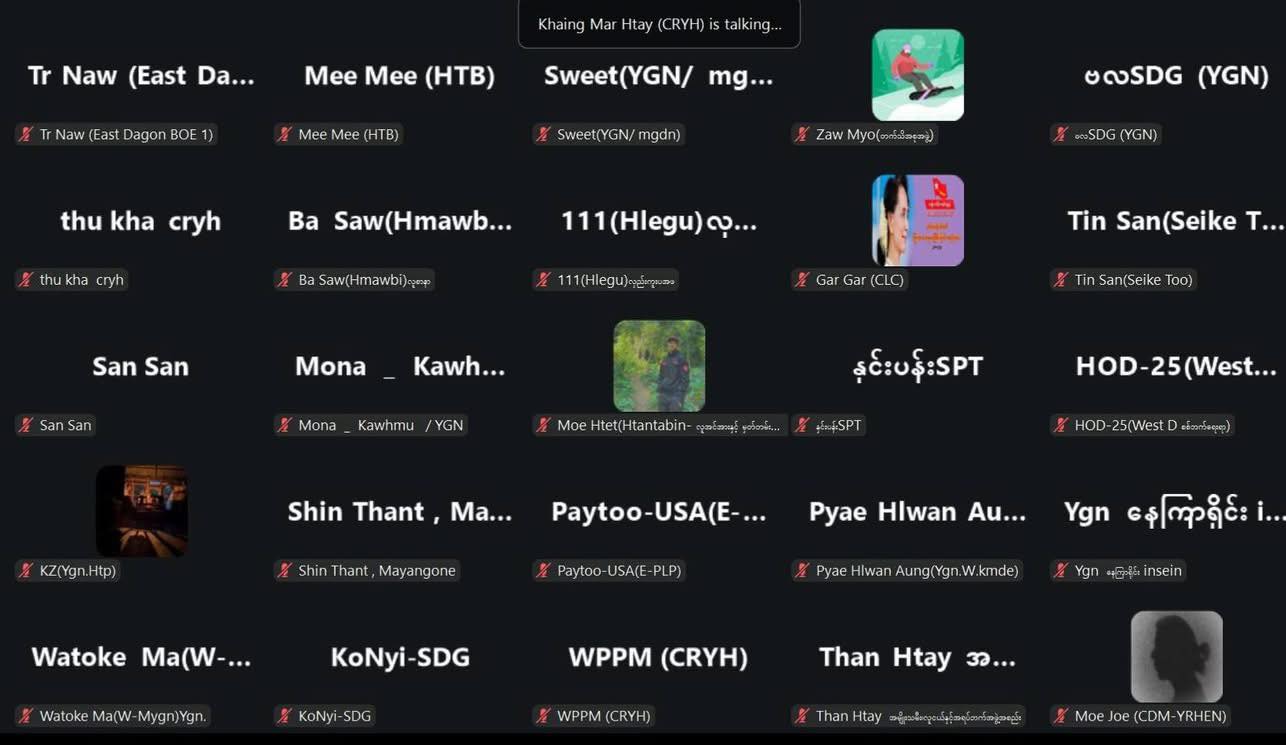Choose the San San participant tile
Image resolution: width=1286 pixels, height=745 pixels.
(141, 367)
